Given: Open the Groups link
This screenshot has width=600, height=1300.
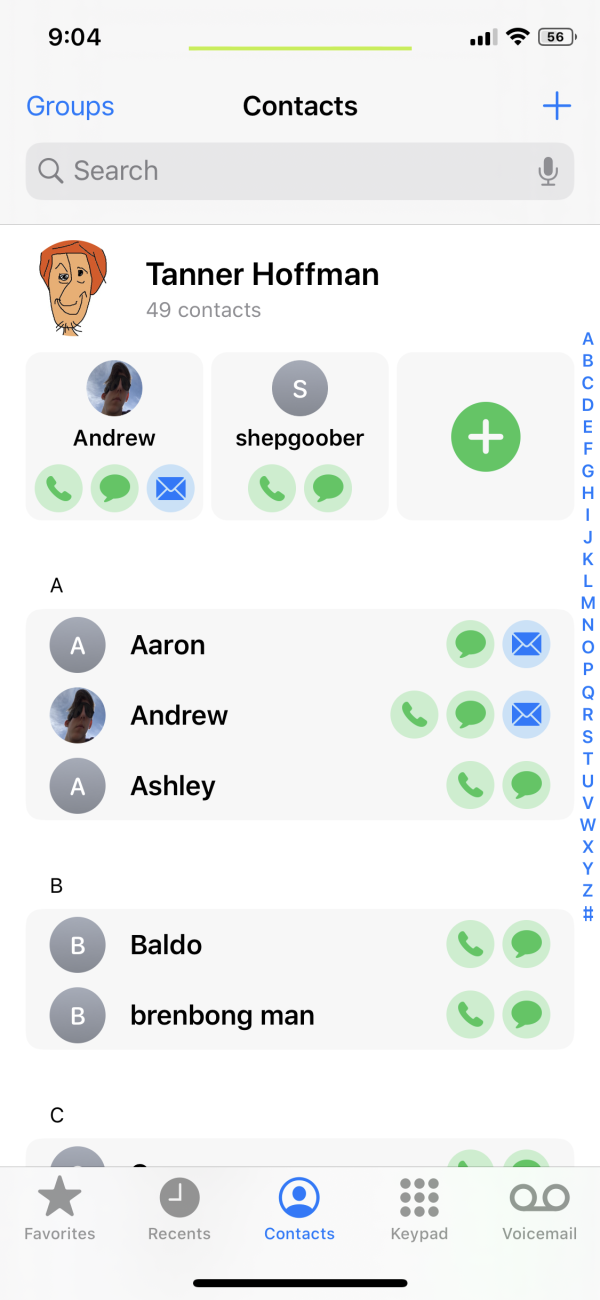Looking at the screenshot, I should pyautogui.click(x=70, y=106).
